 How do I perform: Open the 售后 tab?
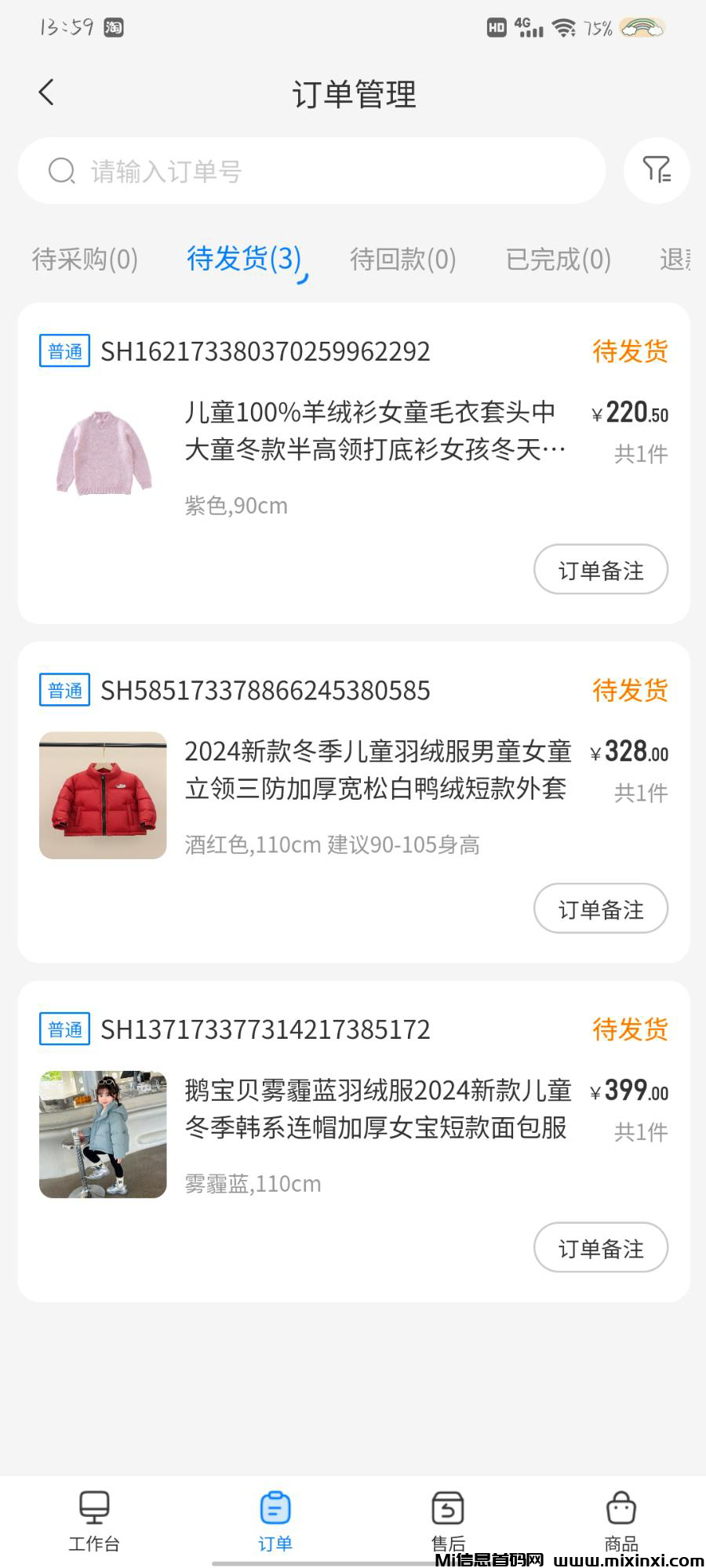tap(448, 1521)
